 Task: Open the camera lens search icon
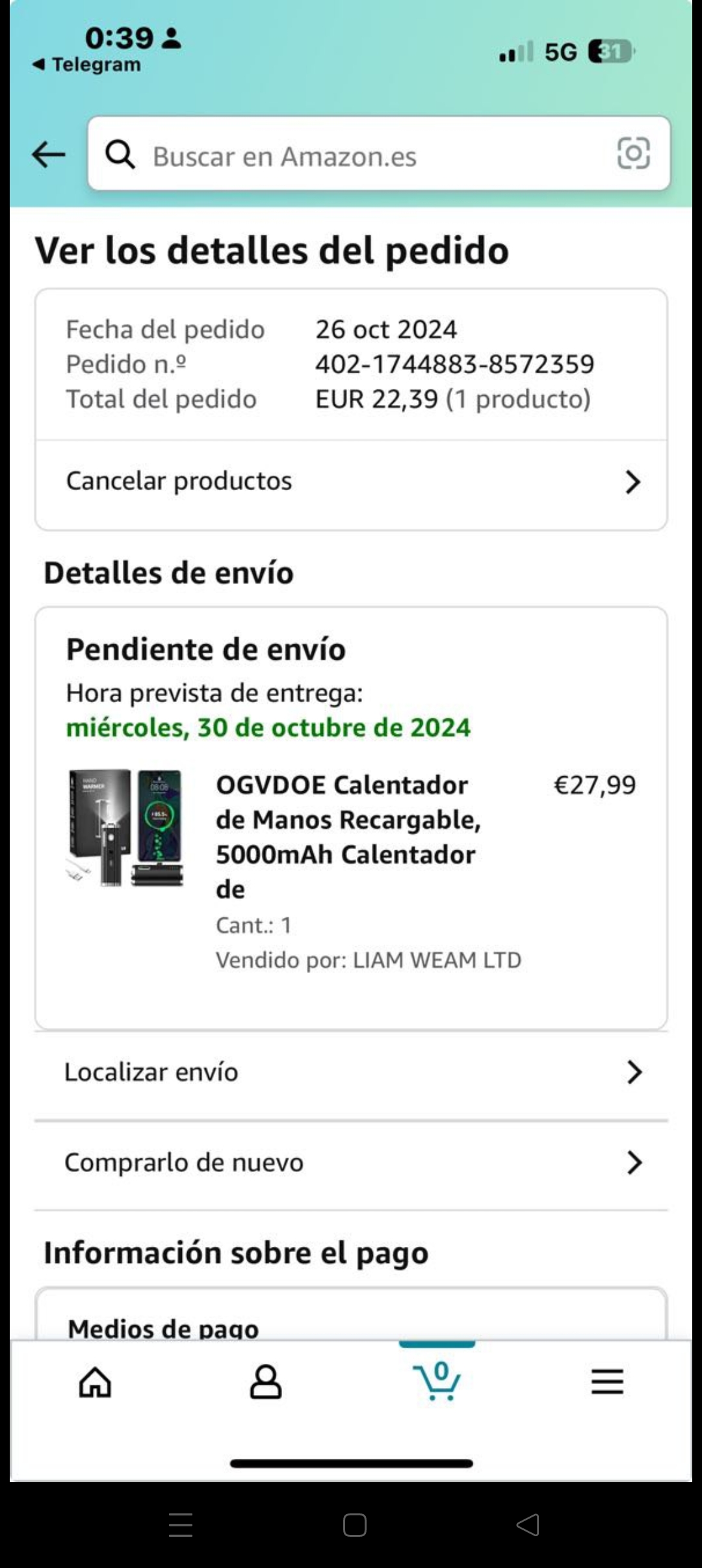click(x=633, y=153)
